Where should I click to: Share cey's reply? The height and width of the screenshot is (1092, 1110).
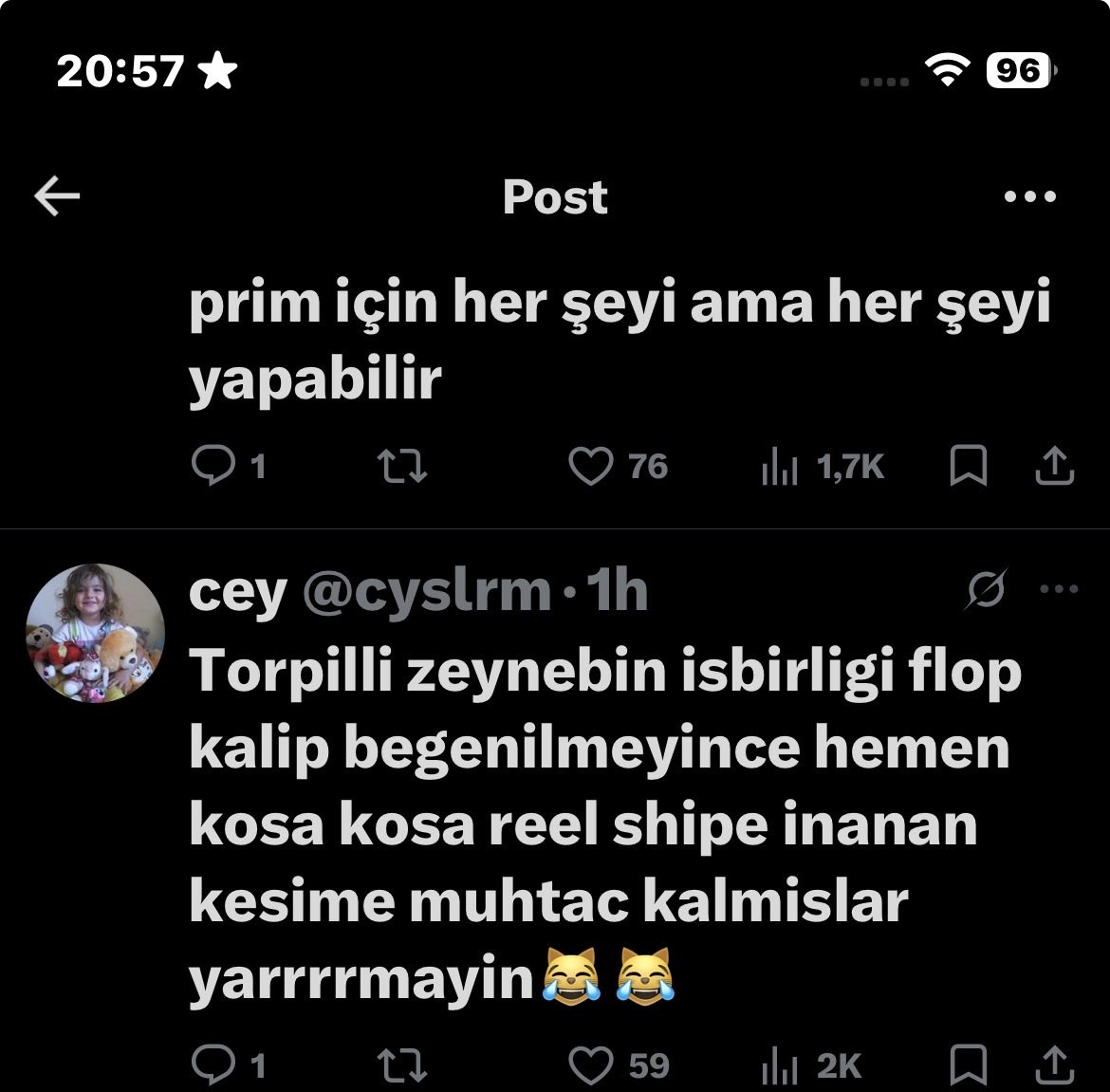coord(1053,1064)
